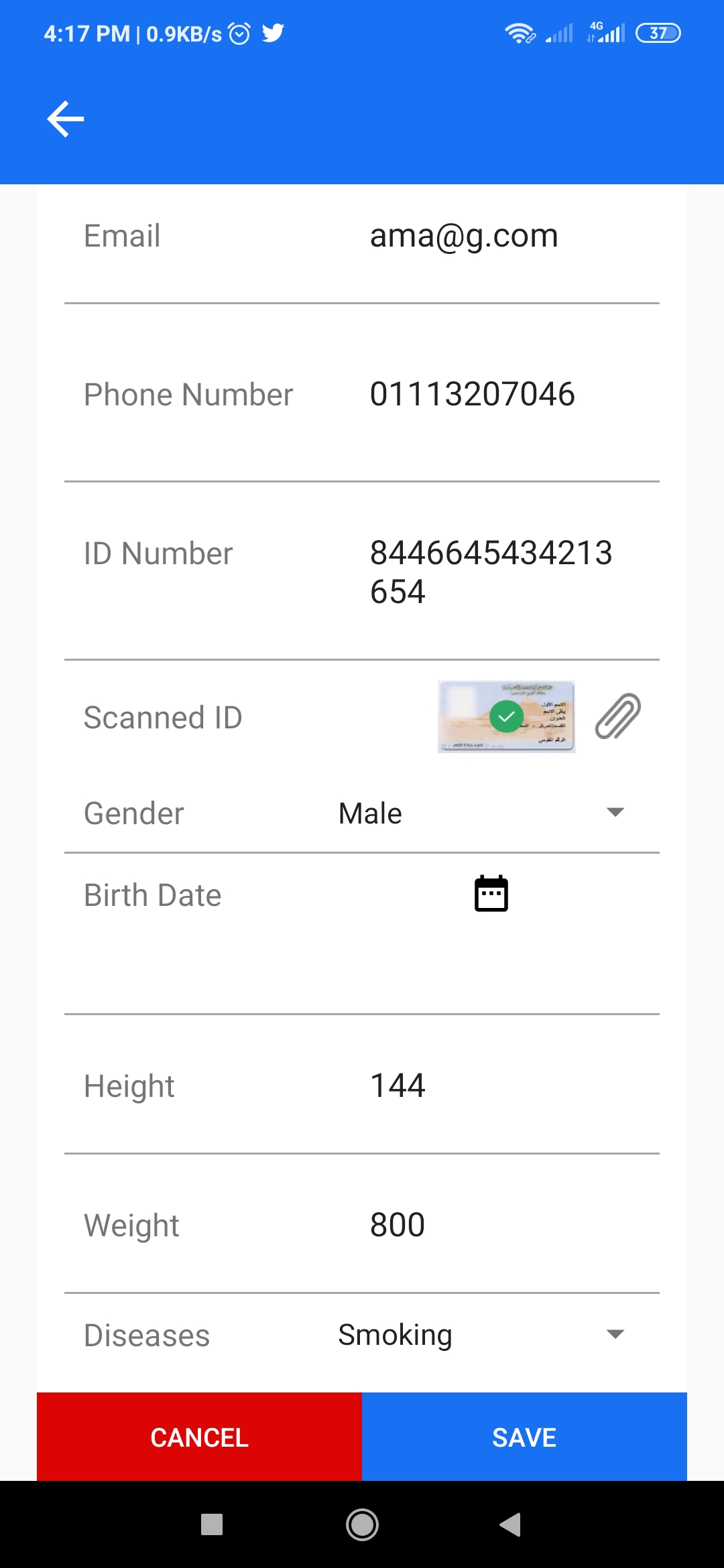Open the recent apps view
724x1568 pixels.
(x=212, y=1525)
